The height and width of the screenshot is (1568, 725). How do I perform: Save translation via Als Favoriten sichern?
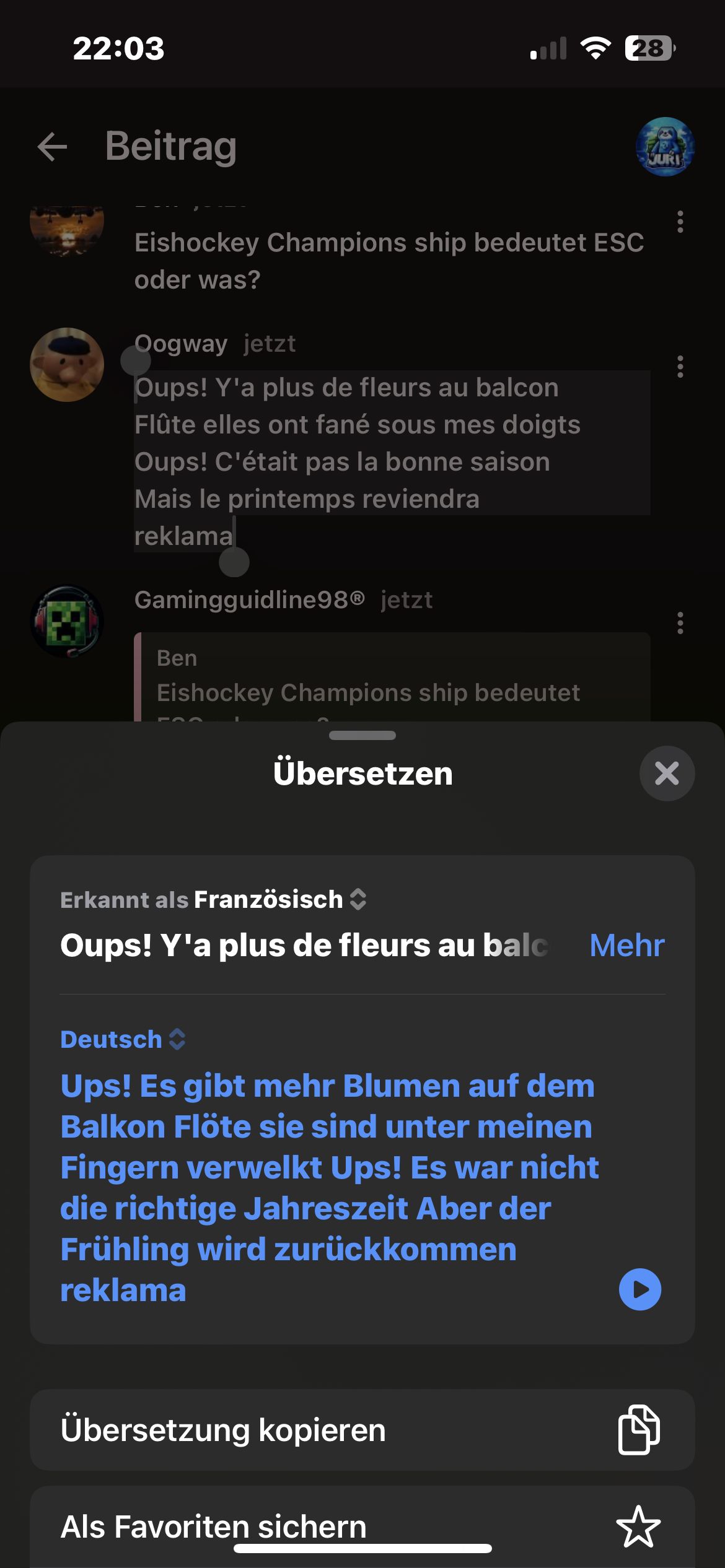[x=362, y=1527]
